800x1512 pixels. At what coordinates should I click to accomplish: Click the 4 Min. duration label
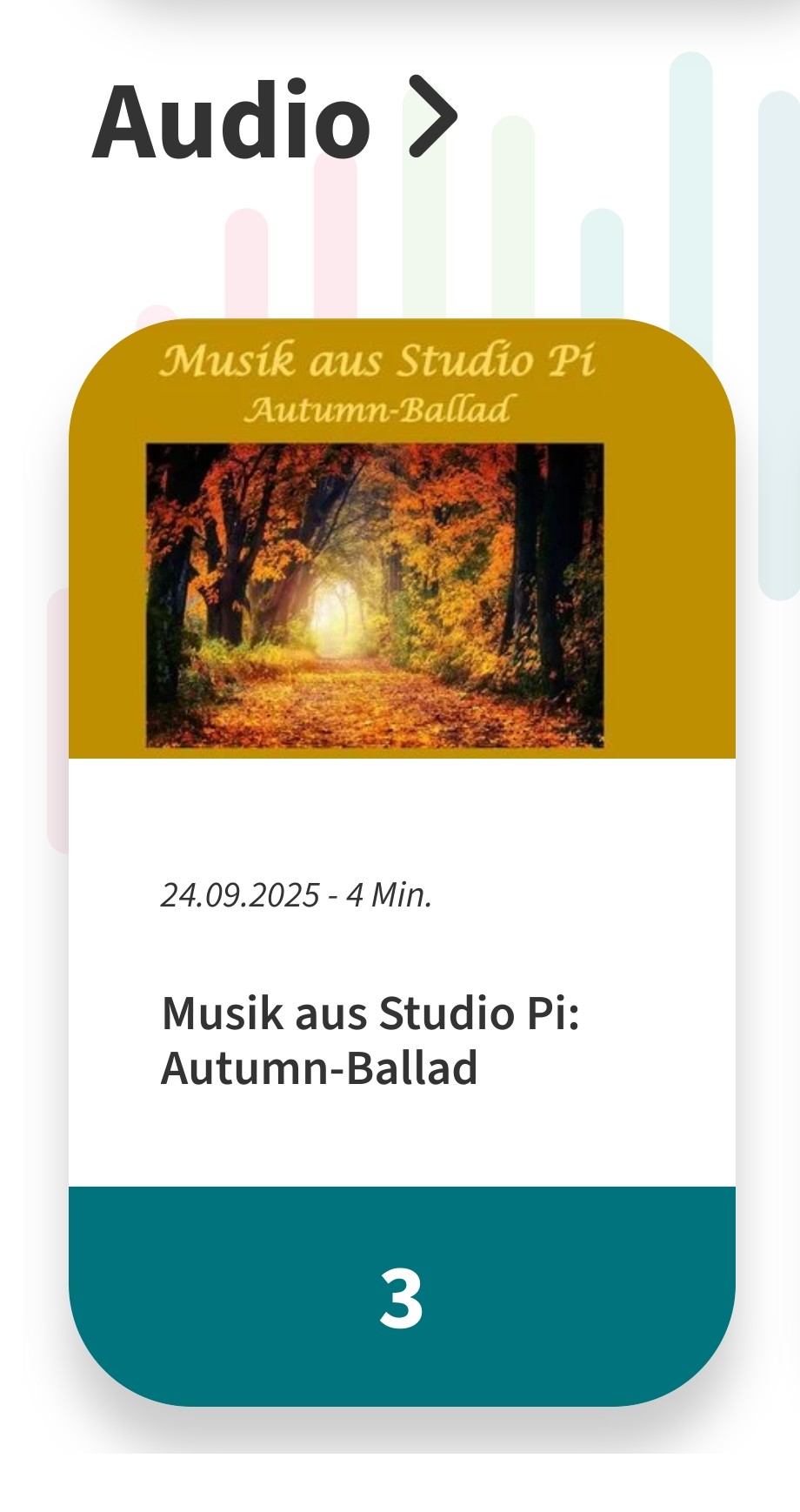point(390,894)
